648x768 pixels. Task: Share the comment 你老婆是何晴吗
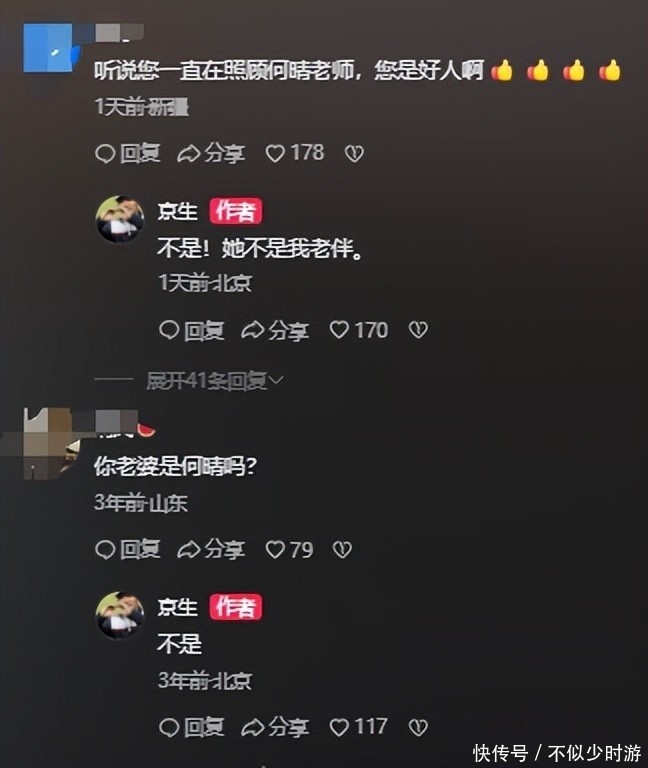pos(211,549)
